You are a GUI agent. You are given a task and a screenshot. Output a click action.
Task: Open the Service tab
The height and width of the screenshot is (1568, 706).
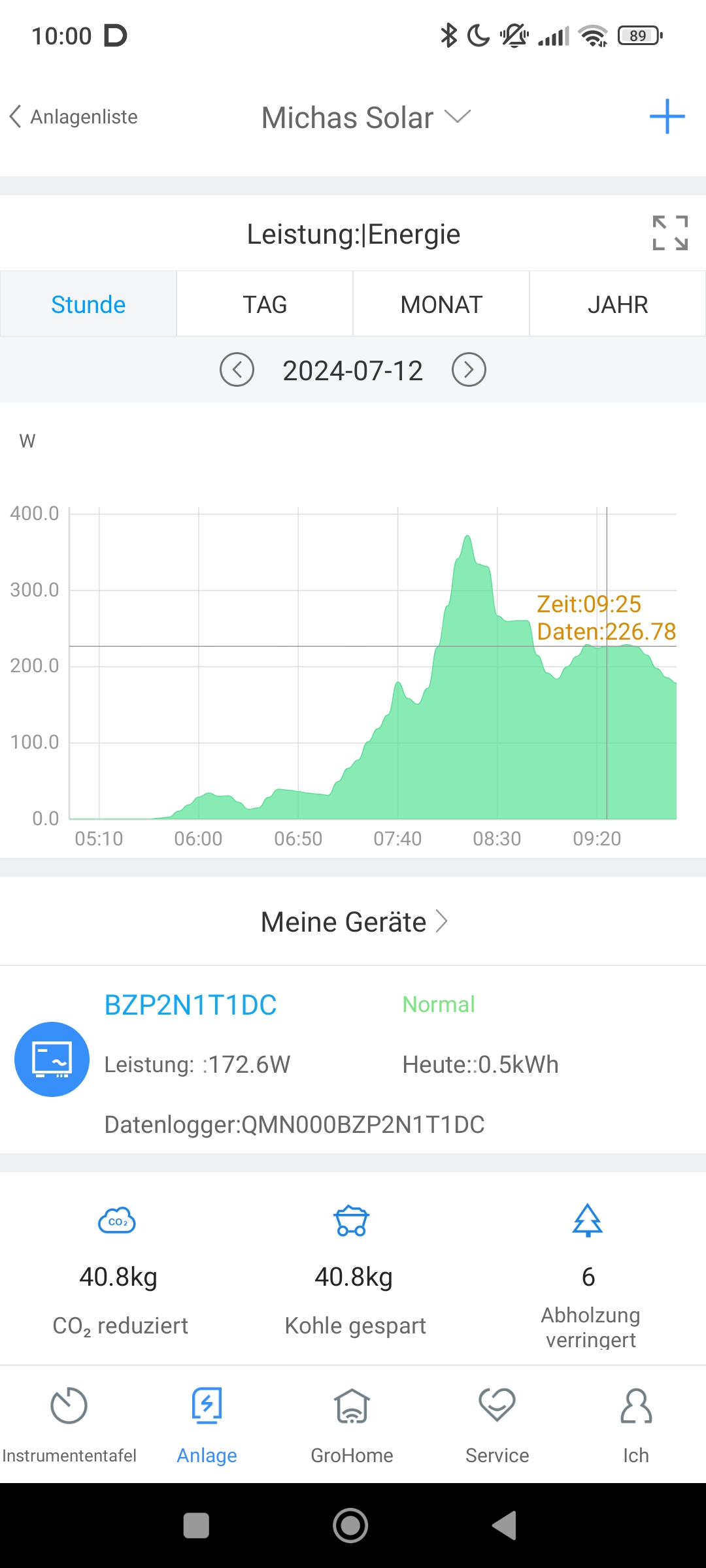(497, 1423)
